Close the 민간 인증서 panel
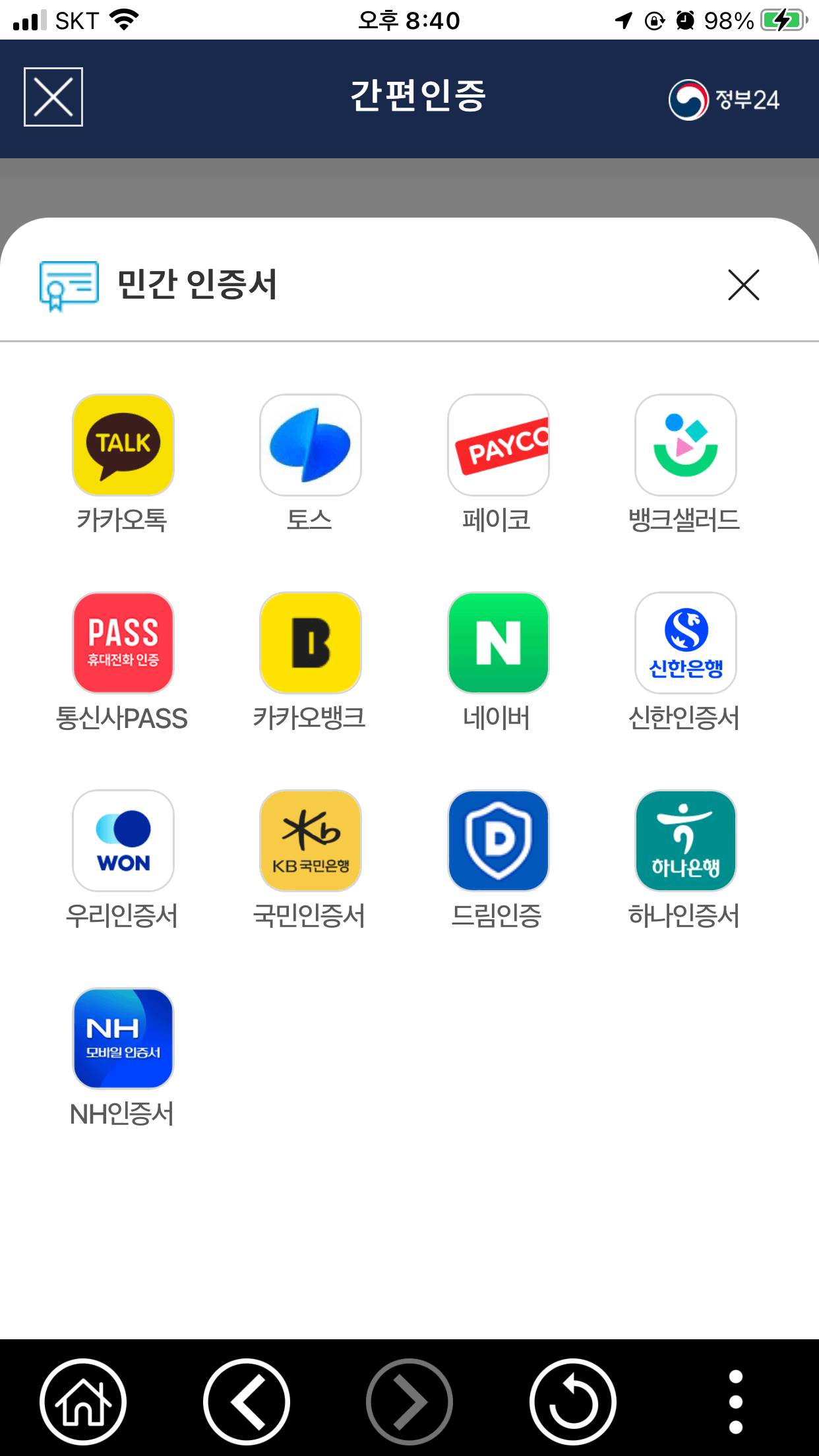Screen dimensions: 819x1456 coord(743,286)
